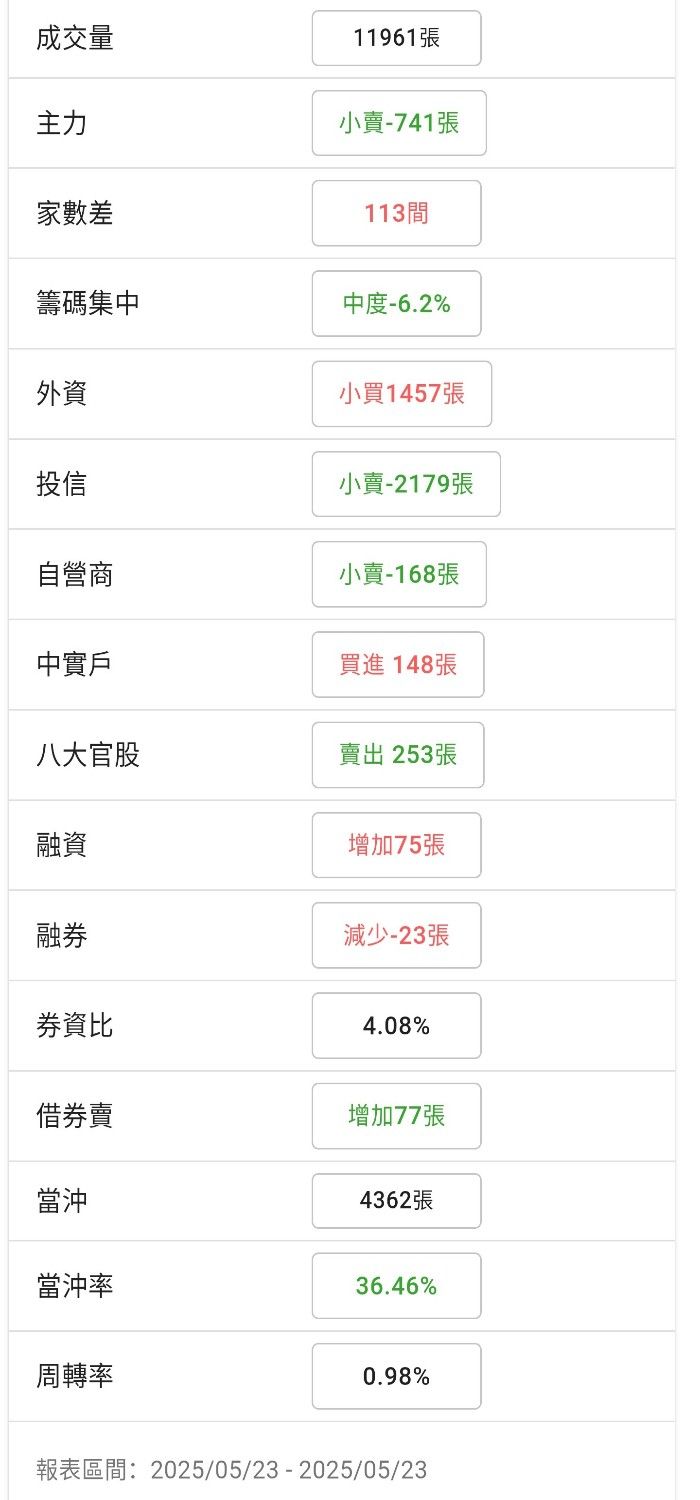Tap the 主力 小賣-741張 button
Viewport: 700px width, 1500px height.
[x=398, y=123]
